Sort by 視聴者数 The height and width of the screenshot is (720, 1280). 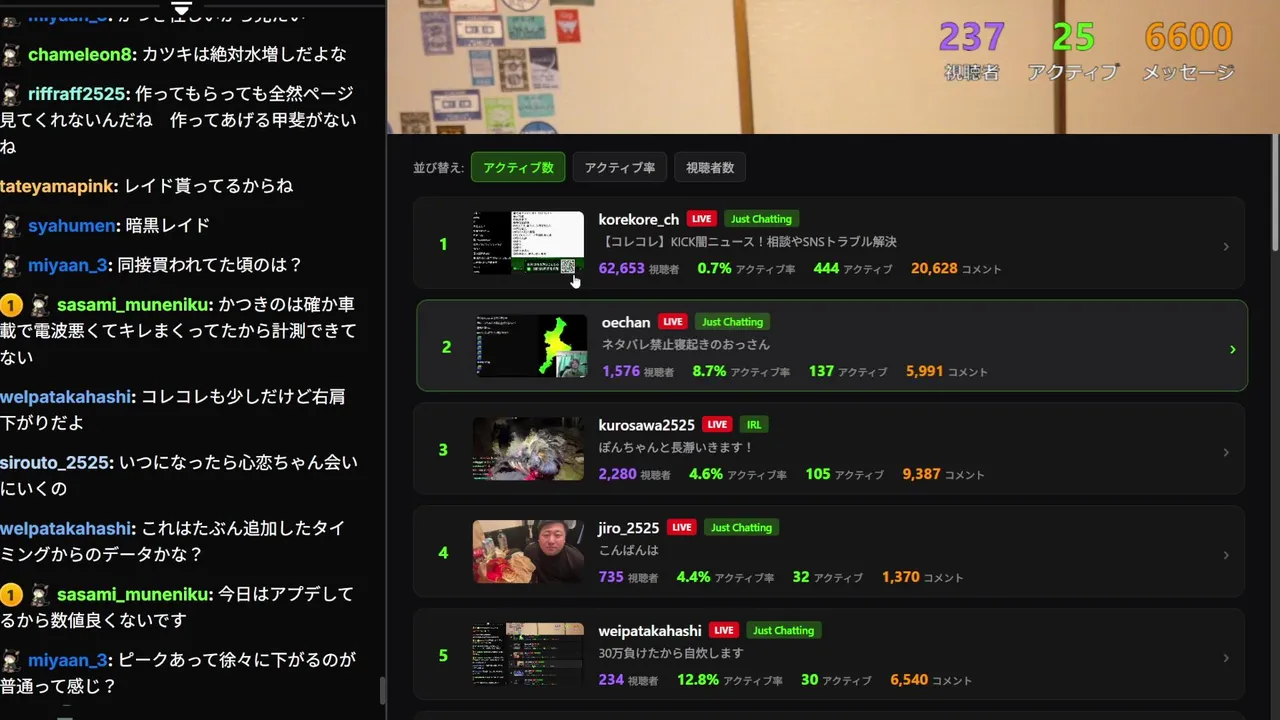point(710,168)
